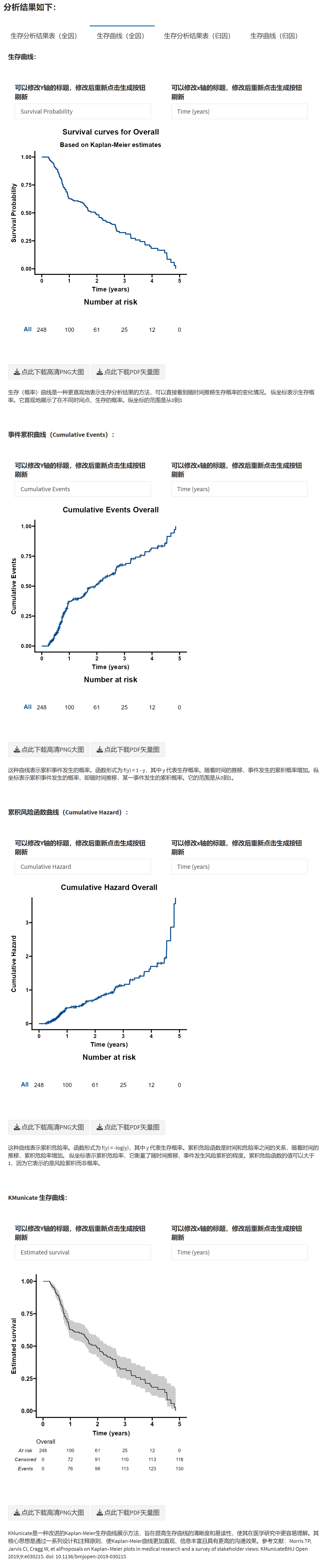Download survival curve as high-res PNG
Image resolution: width=326 pixels, height=1568 pixels.
49,372
